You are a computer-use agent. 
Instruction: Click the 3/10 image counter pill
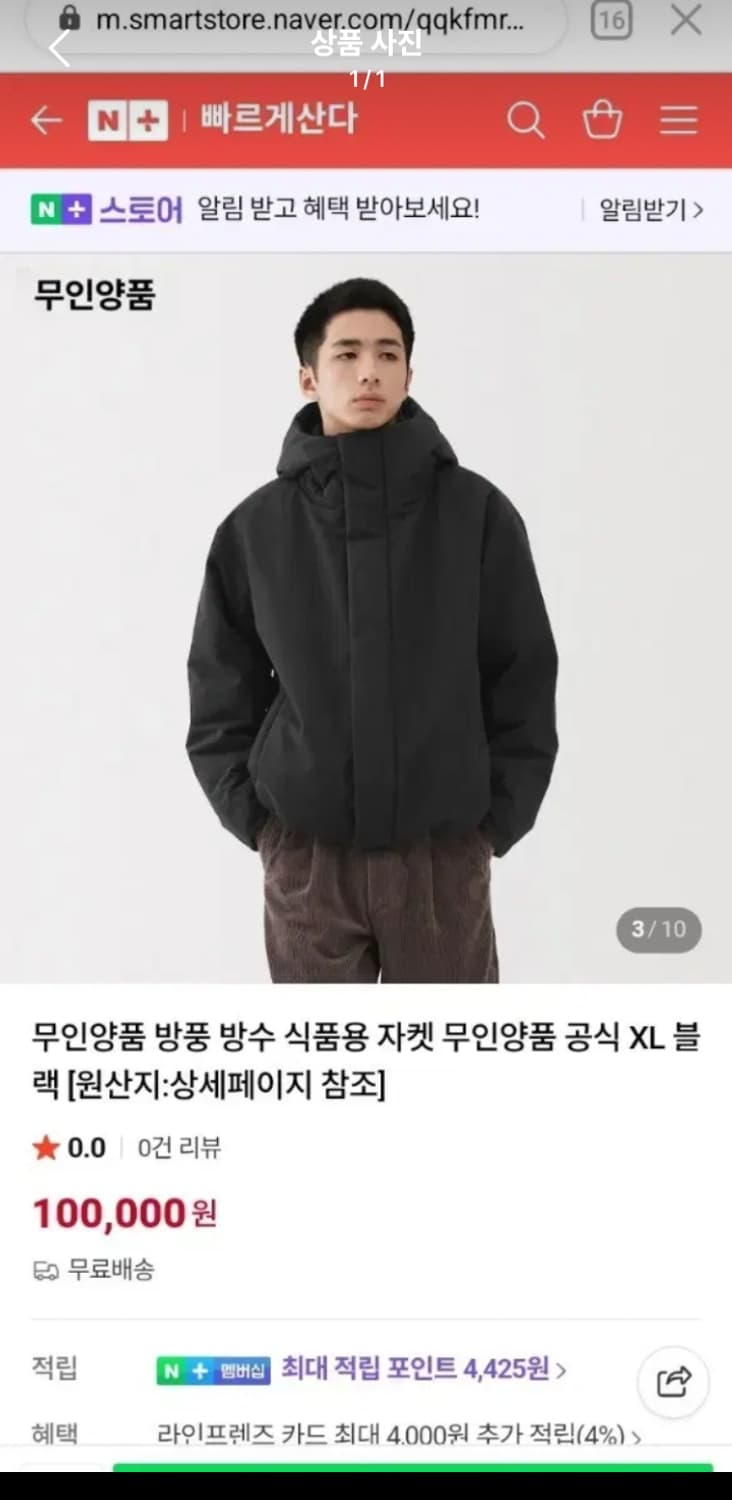click(x=657, y=928)
